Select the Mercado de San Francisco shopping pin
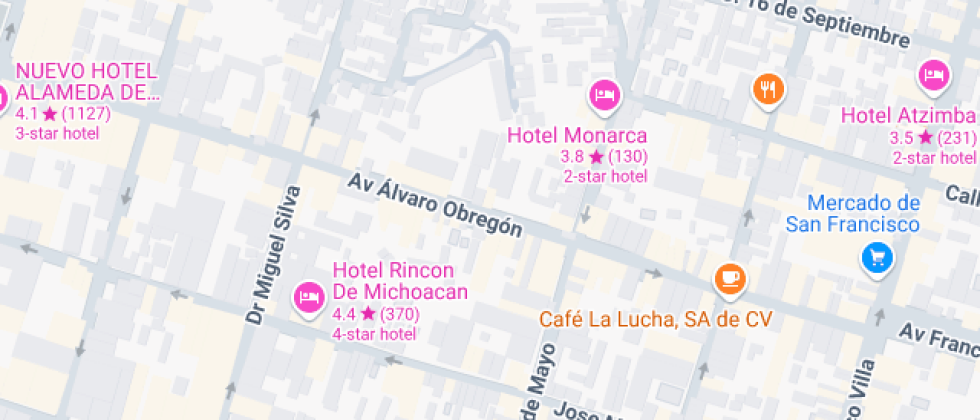 877,258
